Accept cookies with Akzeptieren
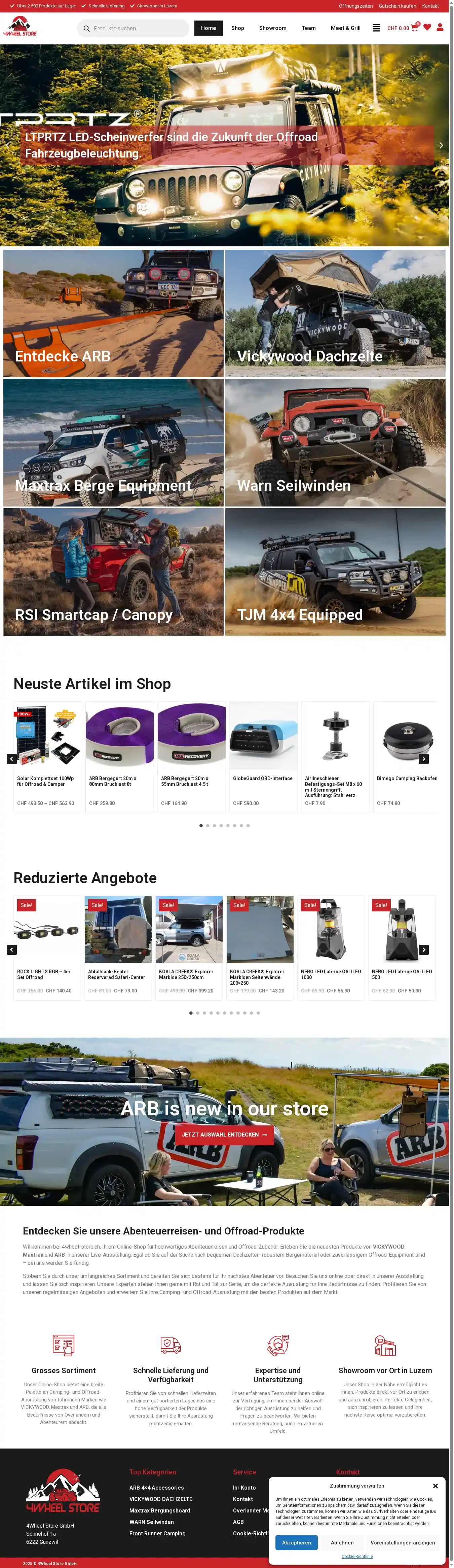454x1568 pixels. click(x=296, y=1542)
